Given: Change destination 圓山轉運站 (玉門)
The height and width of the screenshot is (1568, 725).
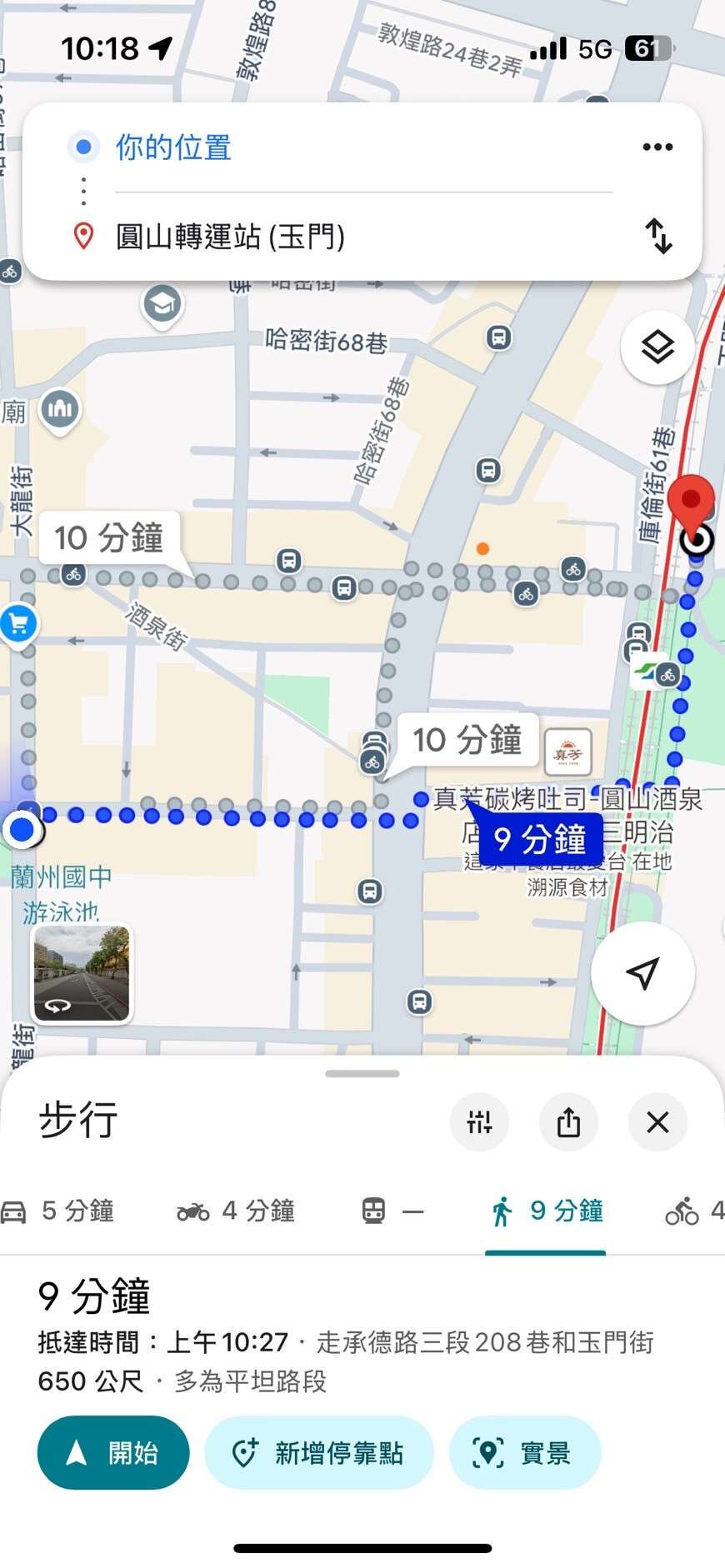Looking at the screenshot, I should click(x=230, y=237).
